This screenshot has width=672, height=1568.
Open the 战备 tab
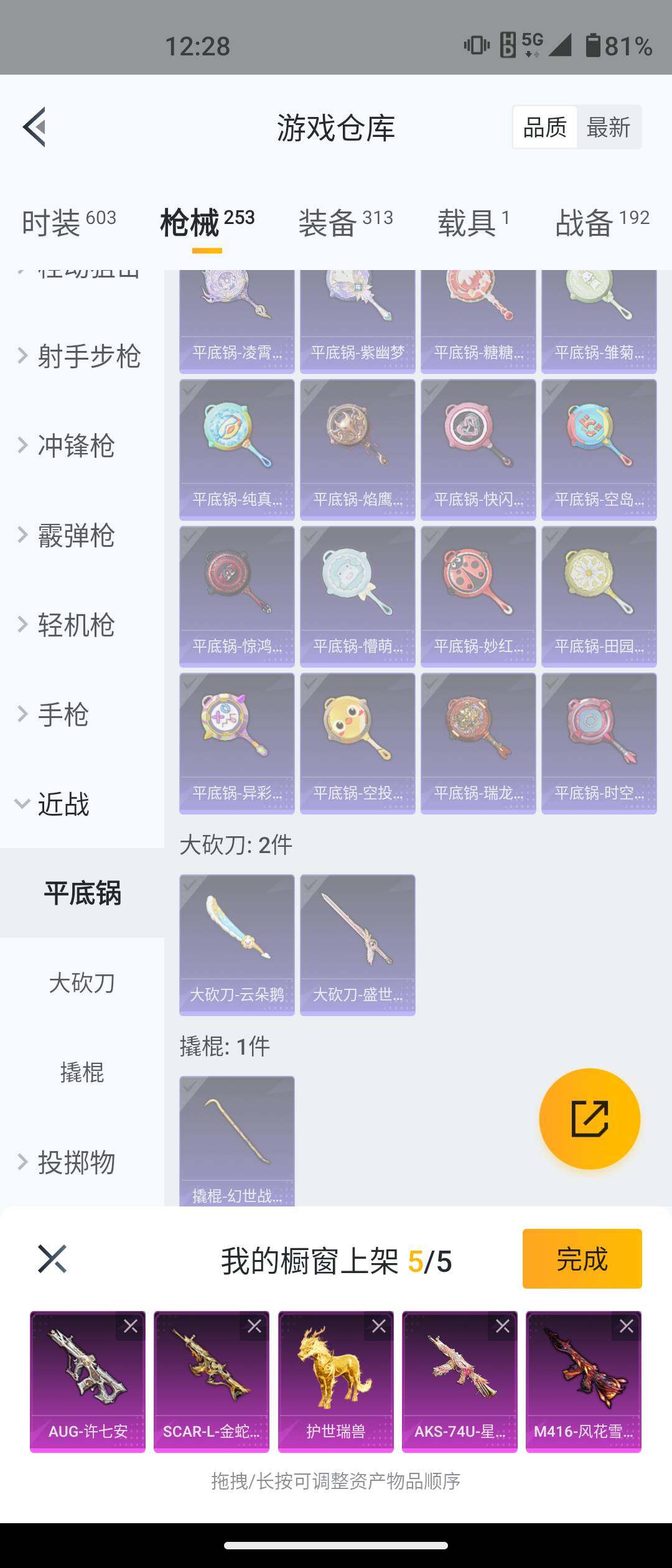coord(602,222)
